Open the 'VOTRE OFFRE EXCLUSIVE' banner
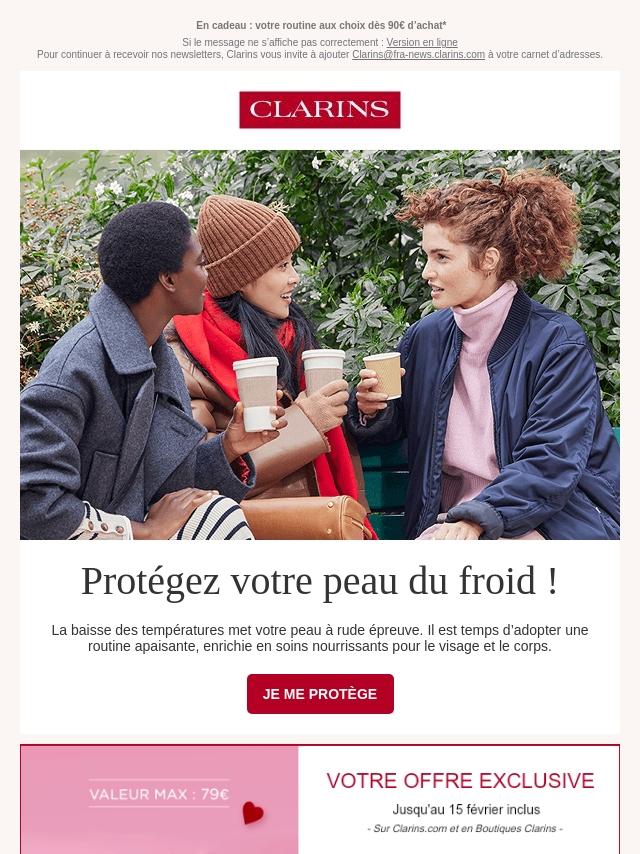Viewport: 640px width, 854px height. coord(320,799)
